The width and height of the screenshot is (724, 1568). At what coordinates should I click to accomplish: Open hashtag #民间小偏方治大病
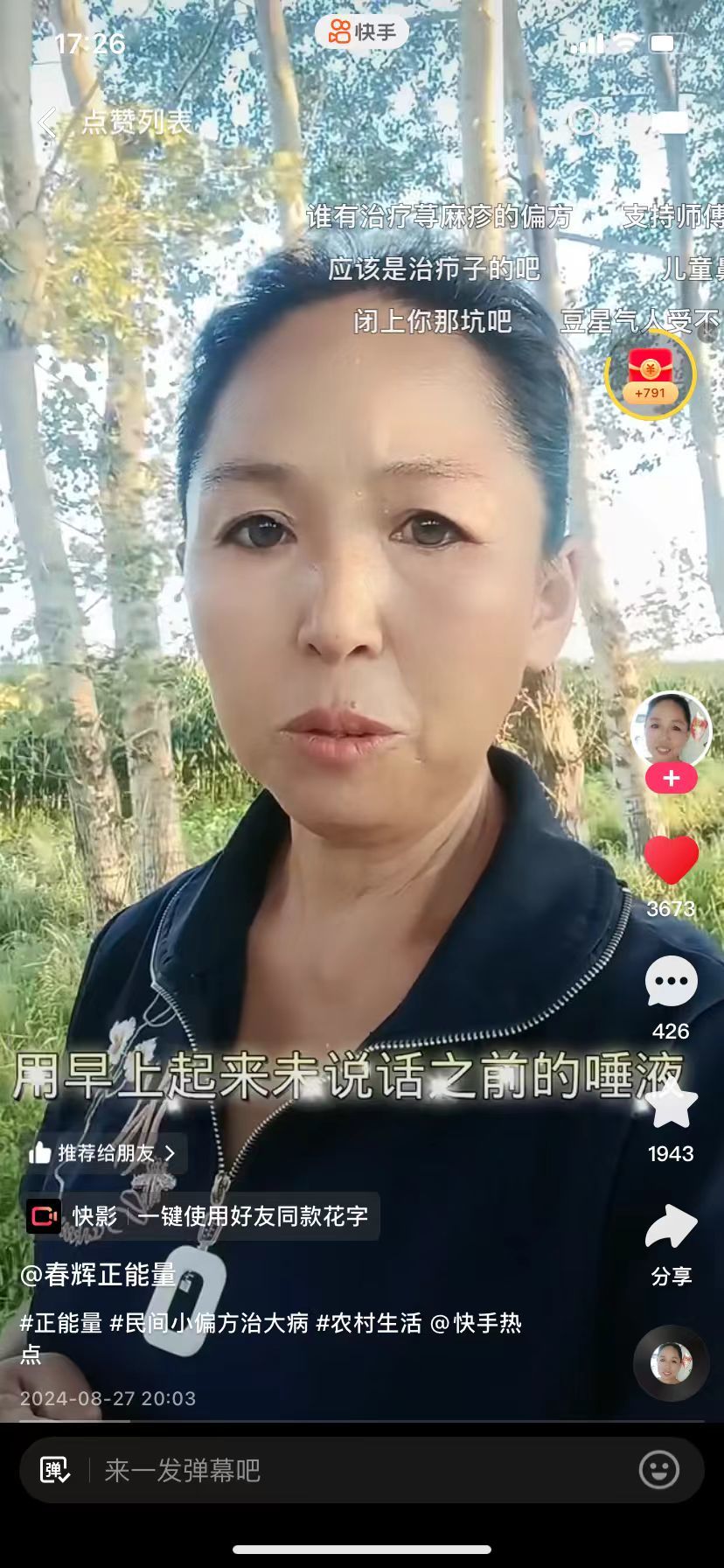pos(209,1322)
